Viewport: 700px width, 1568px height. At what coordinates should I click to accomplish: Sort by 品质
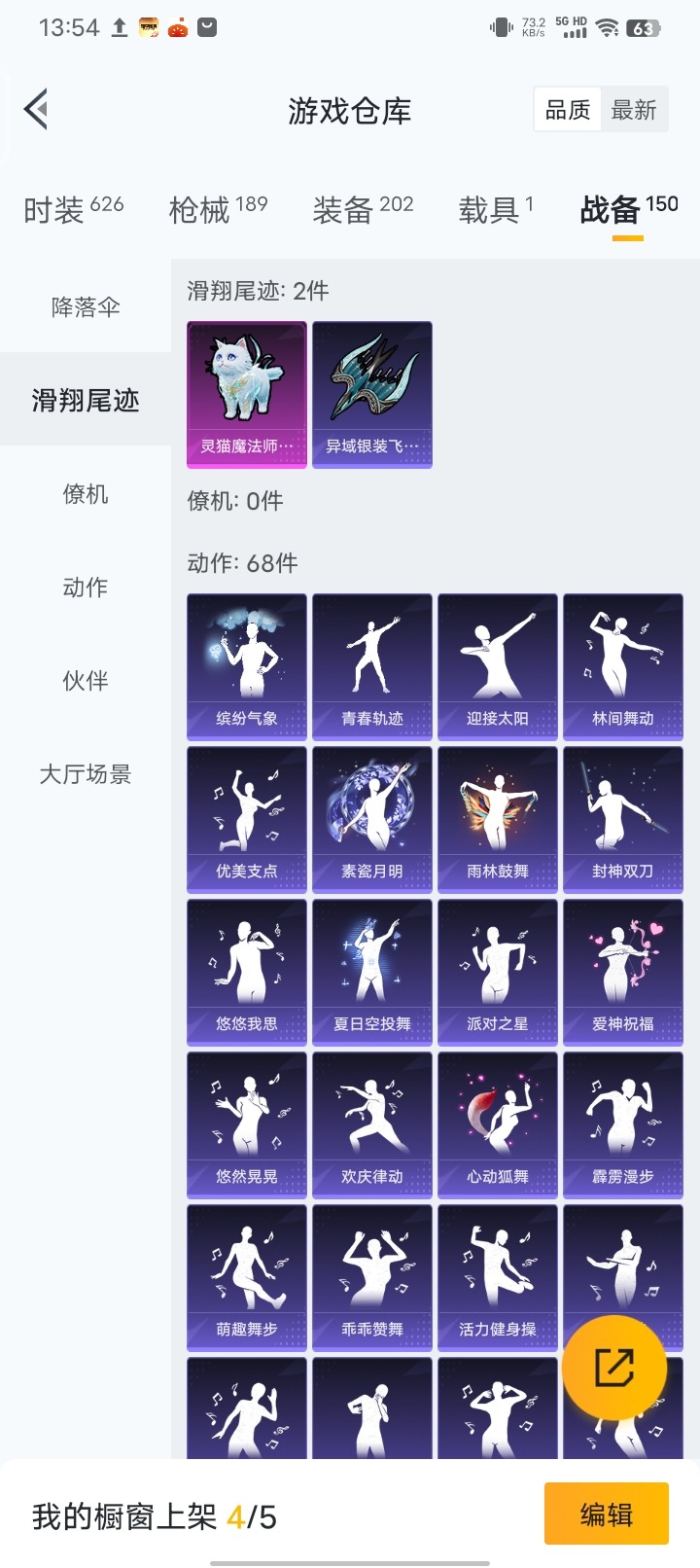pyautogui.click(x=568, y=110)
